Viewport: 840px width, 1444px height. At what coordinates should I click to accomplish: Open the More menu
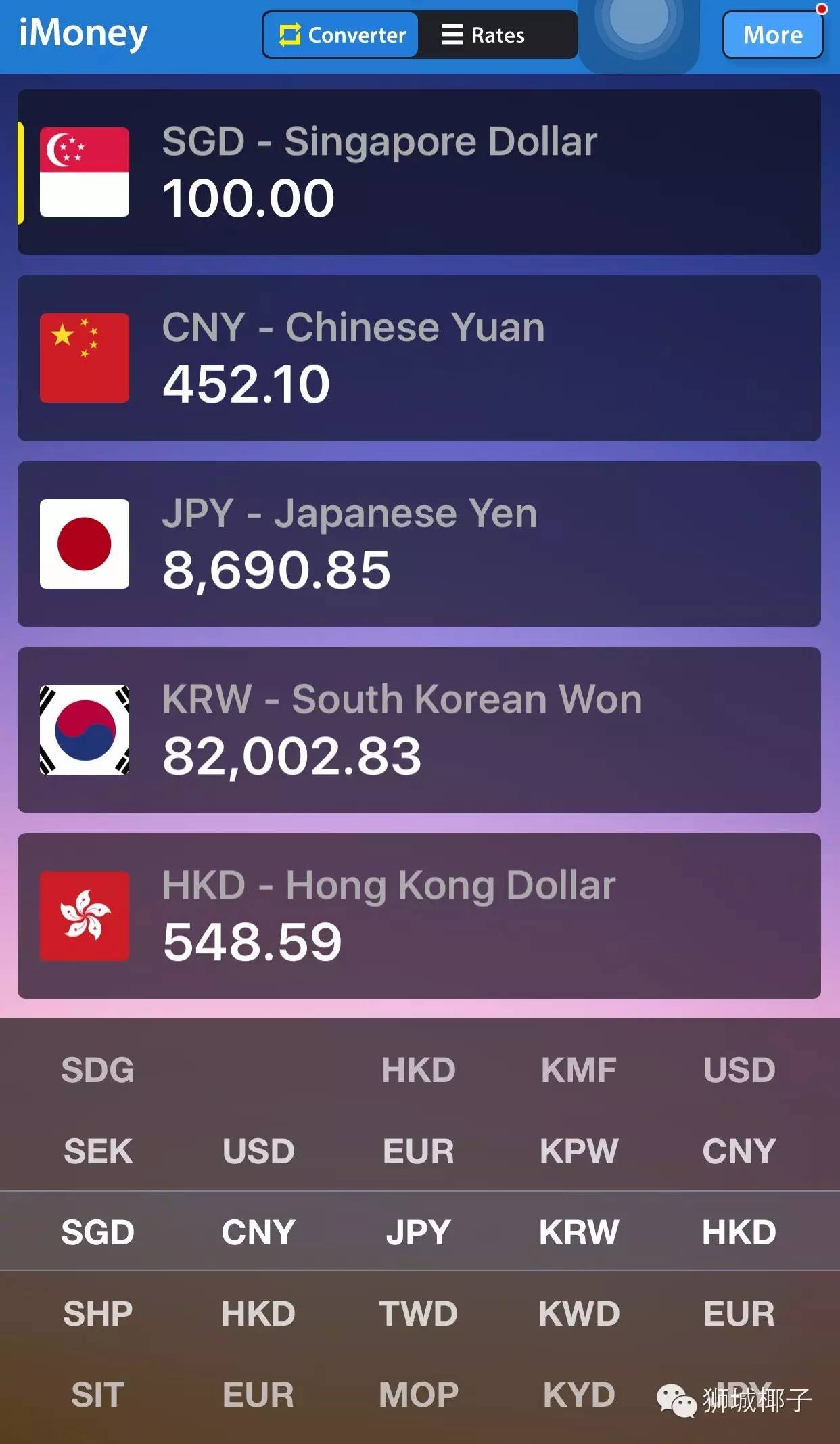pos(772,35)
